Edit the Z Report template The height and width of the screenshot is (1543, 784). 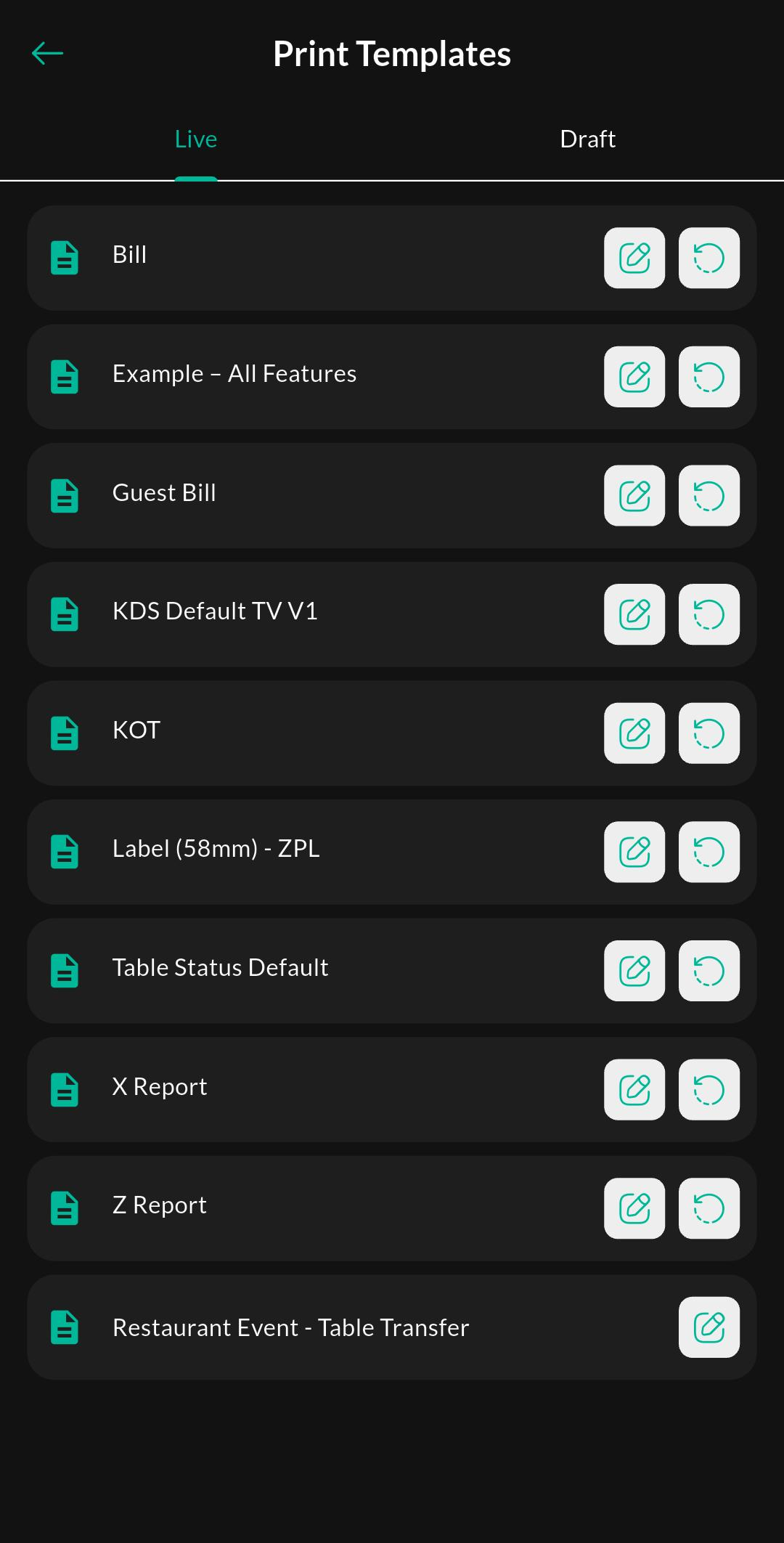[x=634, y=1208]
